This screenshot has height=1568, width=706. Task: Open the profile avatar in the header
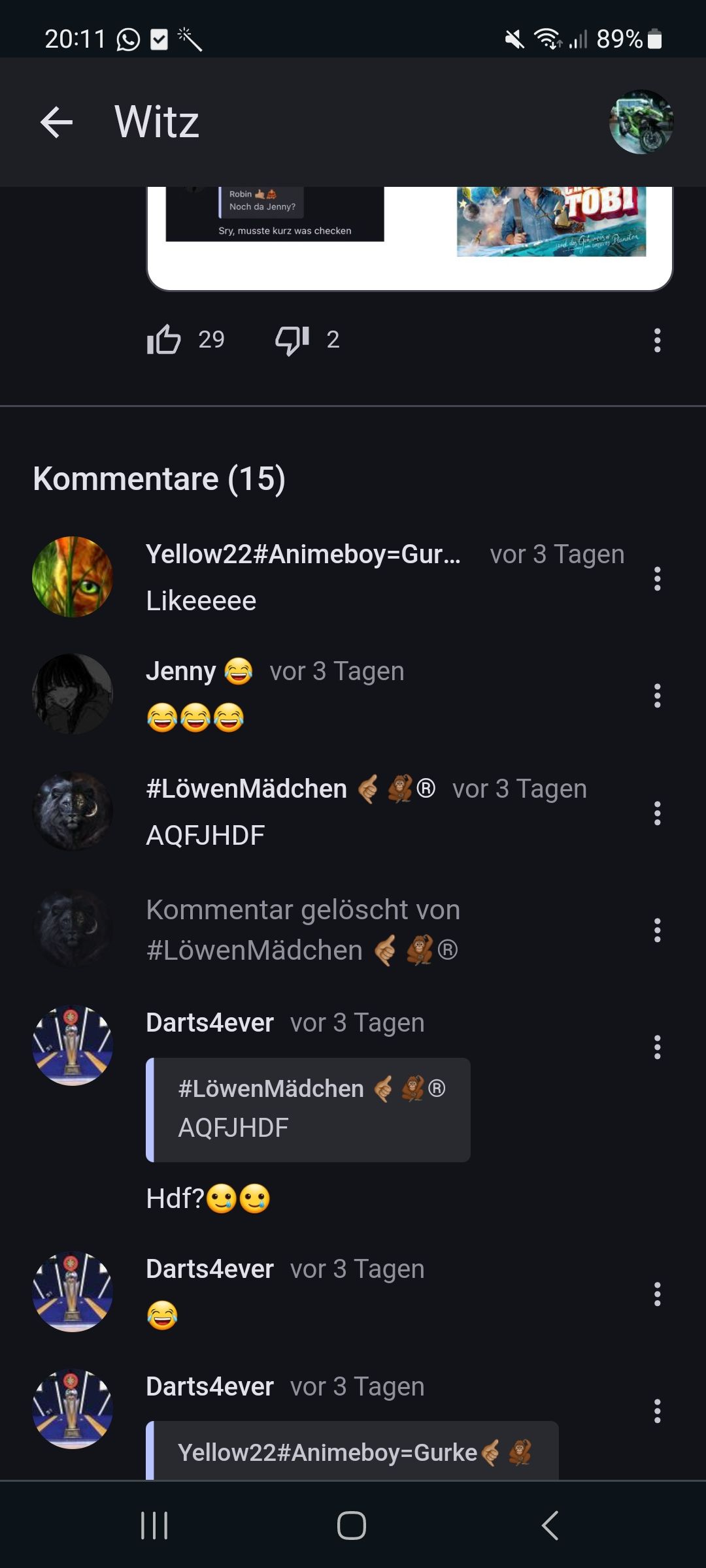641,122
